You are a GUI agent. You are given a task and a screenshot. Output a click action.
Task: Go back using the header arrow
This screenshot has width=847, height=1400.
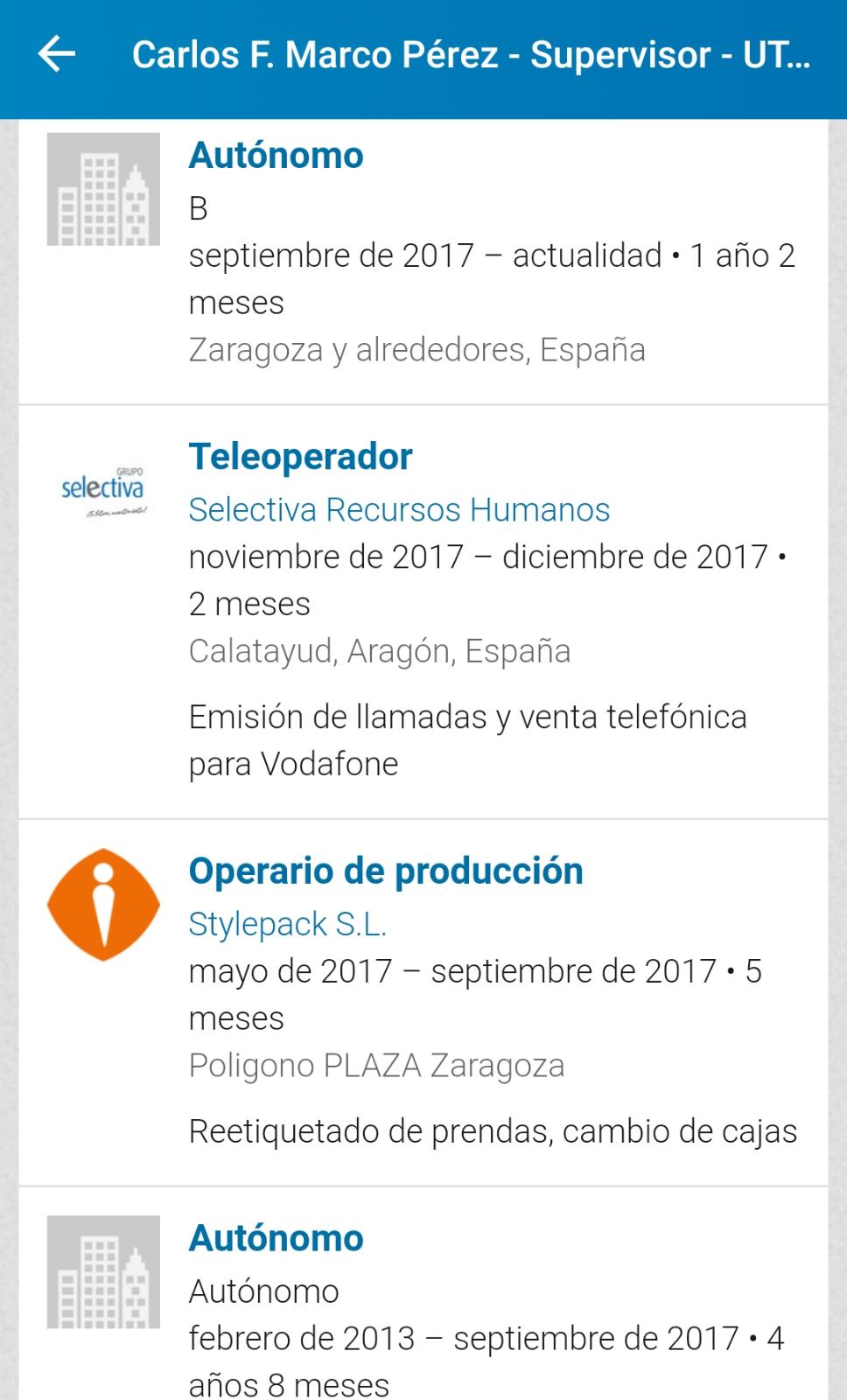57,54
